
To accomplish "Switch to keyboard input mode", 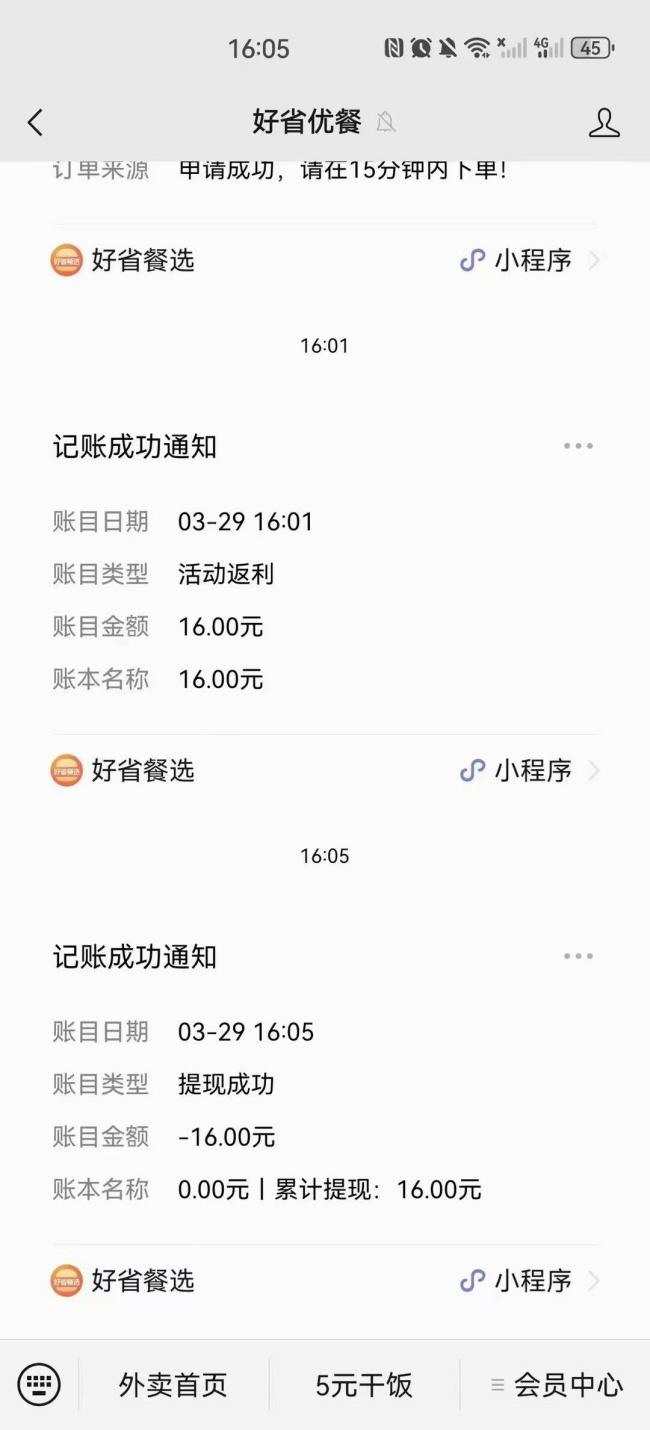I will tap(39, 1385).
